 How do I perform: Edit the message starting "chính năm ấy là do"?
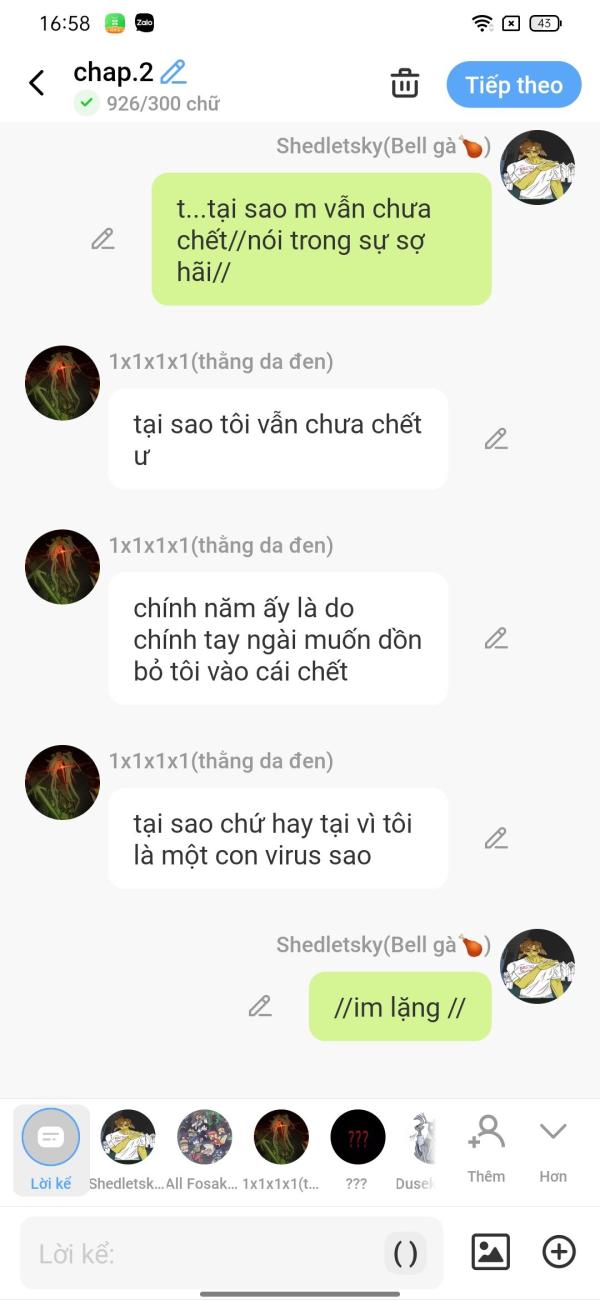click(496, 638)
